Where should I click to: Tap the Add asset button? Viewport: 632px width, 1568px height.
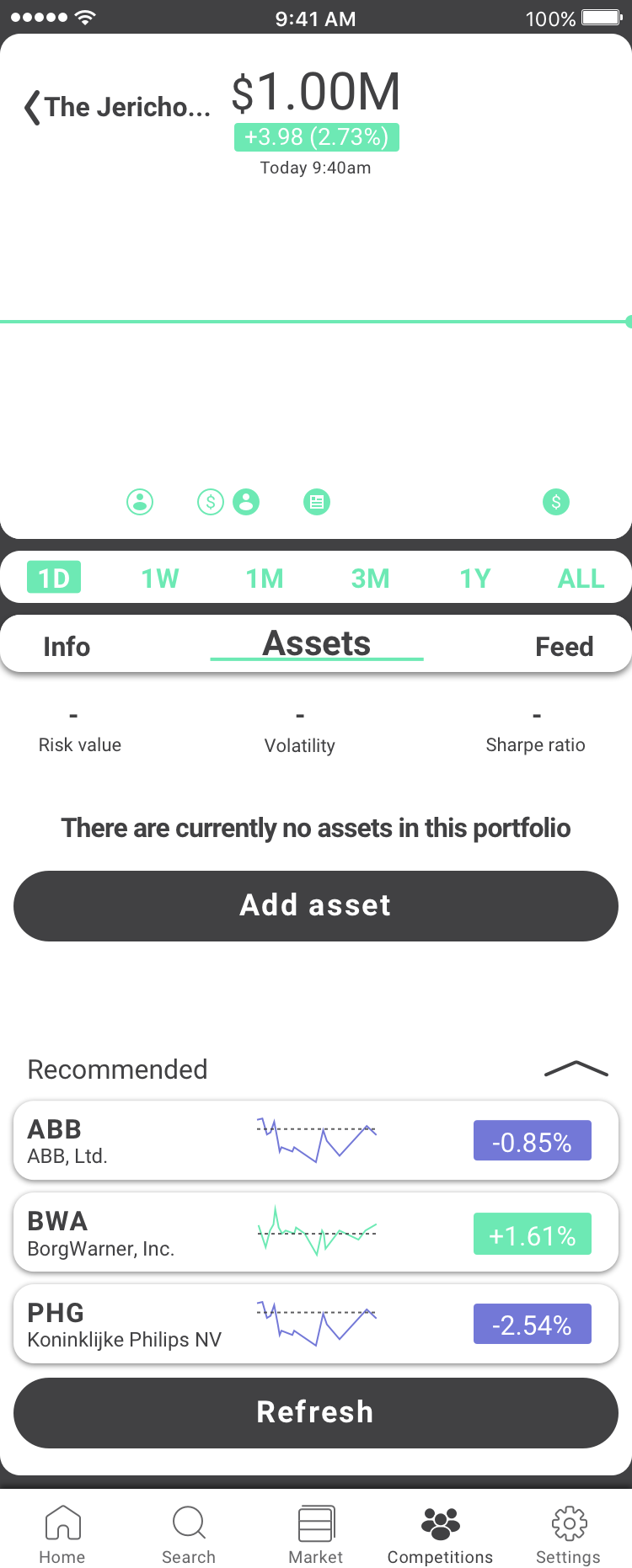pos(316,906)
